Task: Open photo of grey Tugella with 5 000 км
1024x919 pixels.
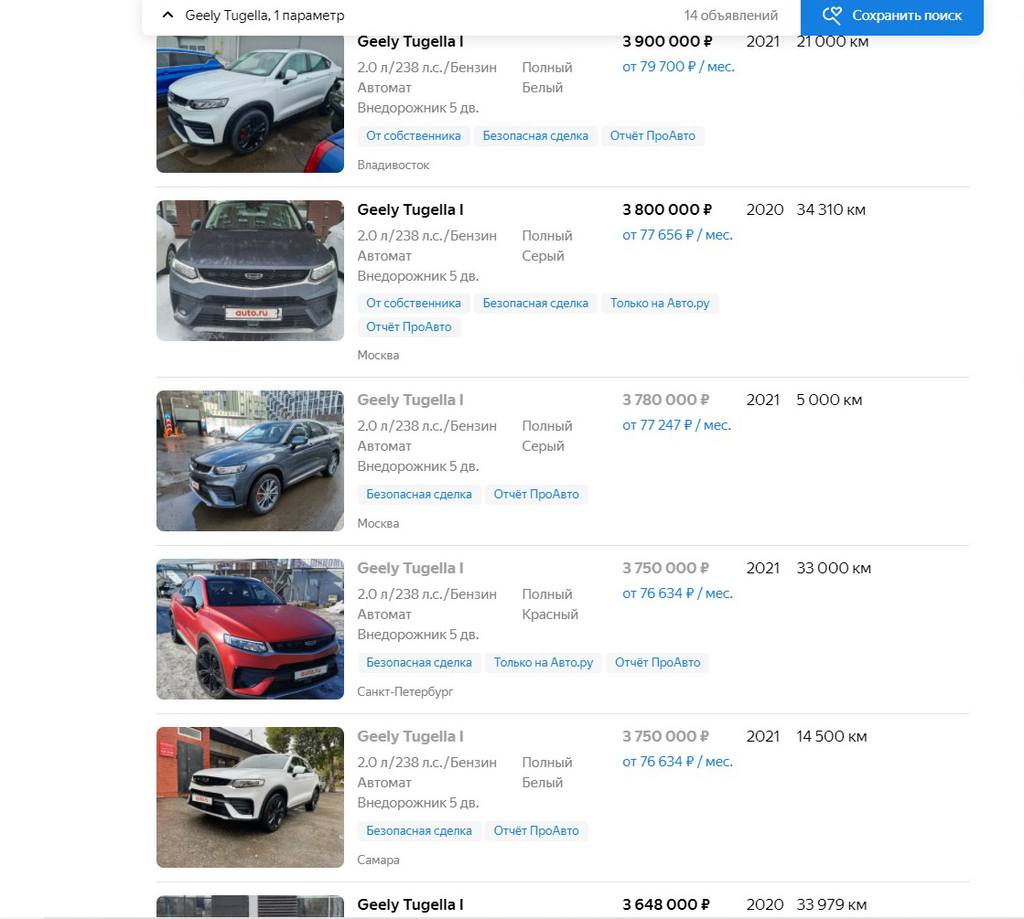Action: (250, 460)
